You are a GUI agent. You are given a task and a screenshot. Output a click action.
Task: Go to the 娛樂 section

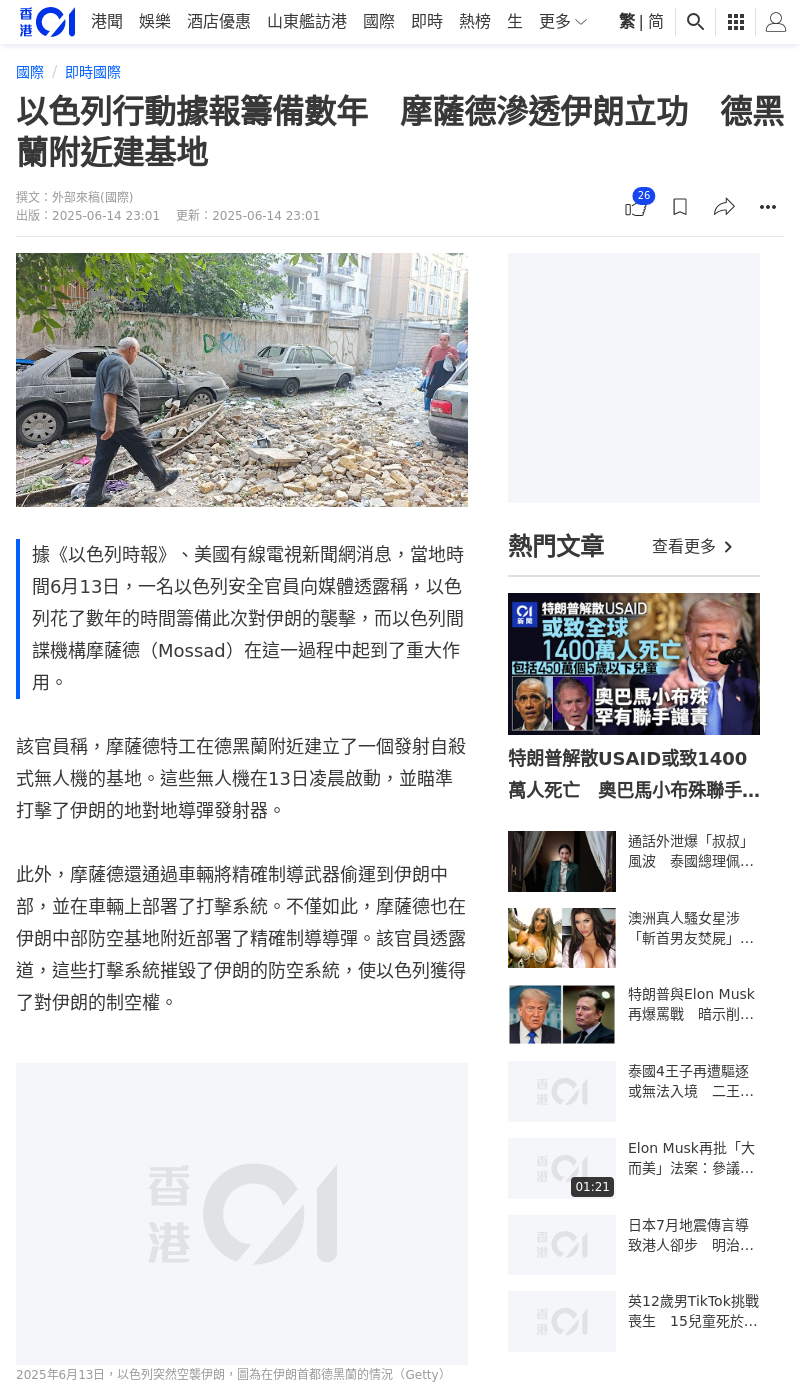[155, 22]
